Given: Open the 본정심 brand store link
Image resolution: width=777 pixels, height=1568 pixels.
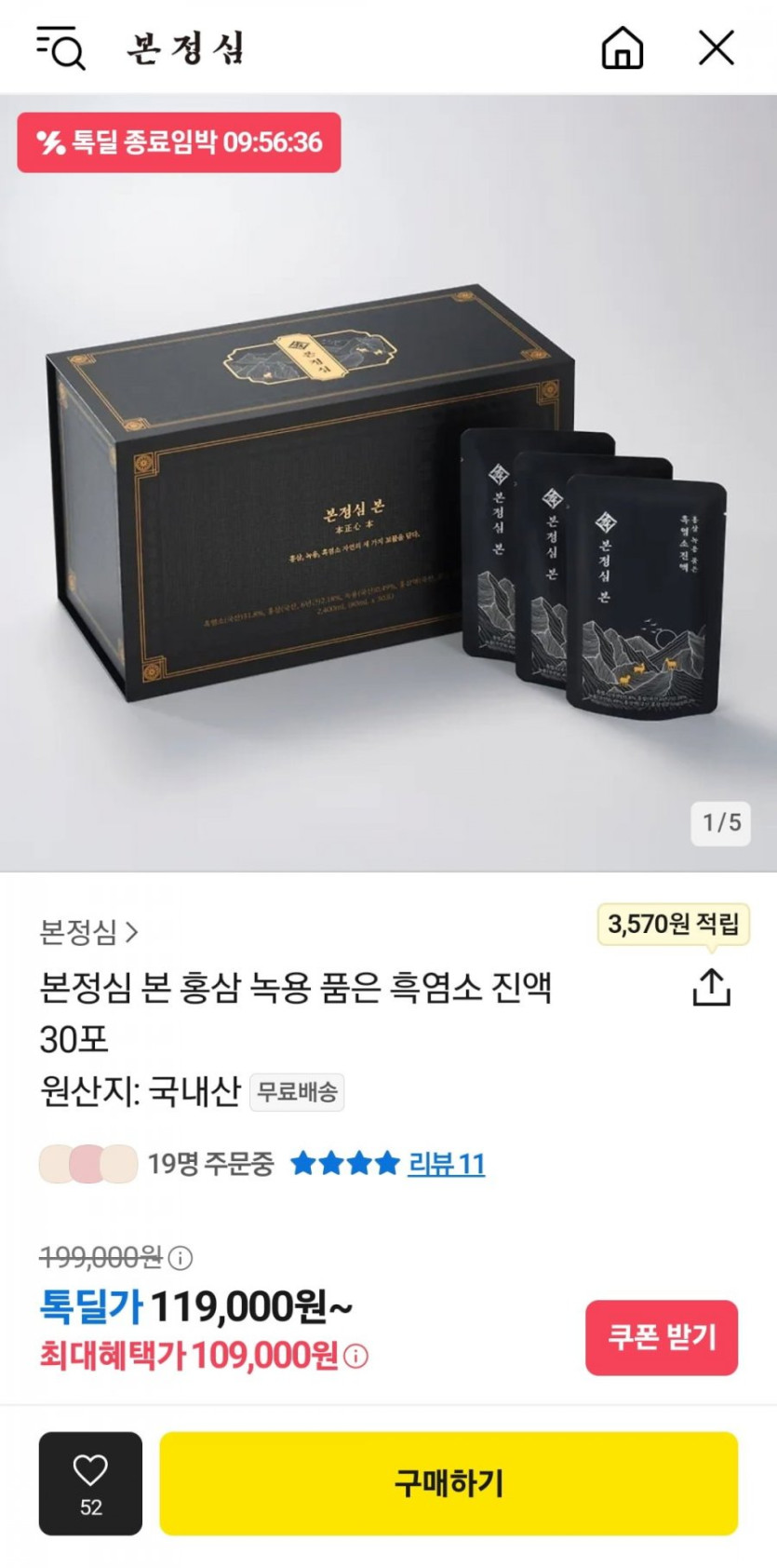Looking at the screenshot, I should [88, 931].
